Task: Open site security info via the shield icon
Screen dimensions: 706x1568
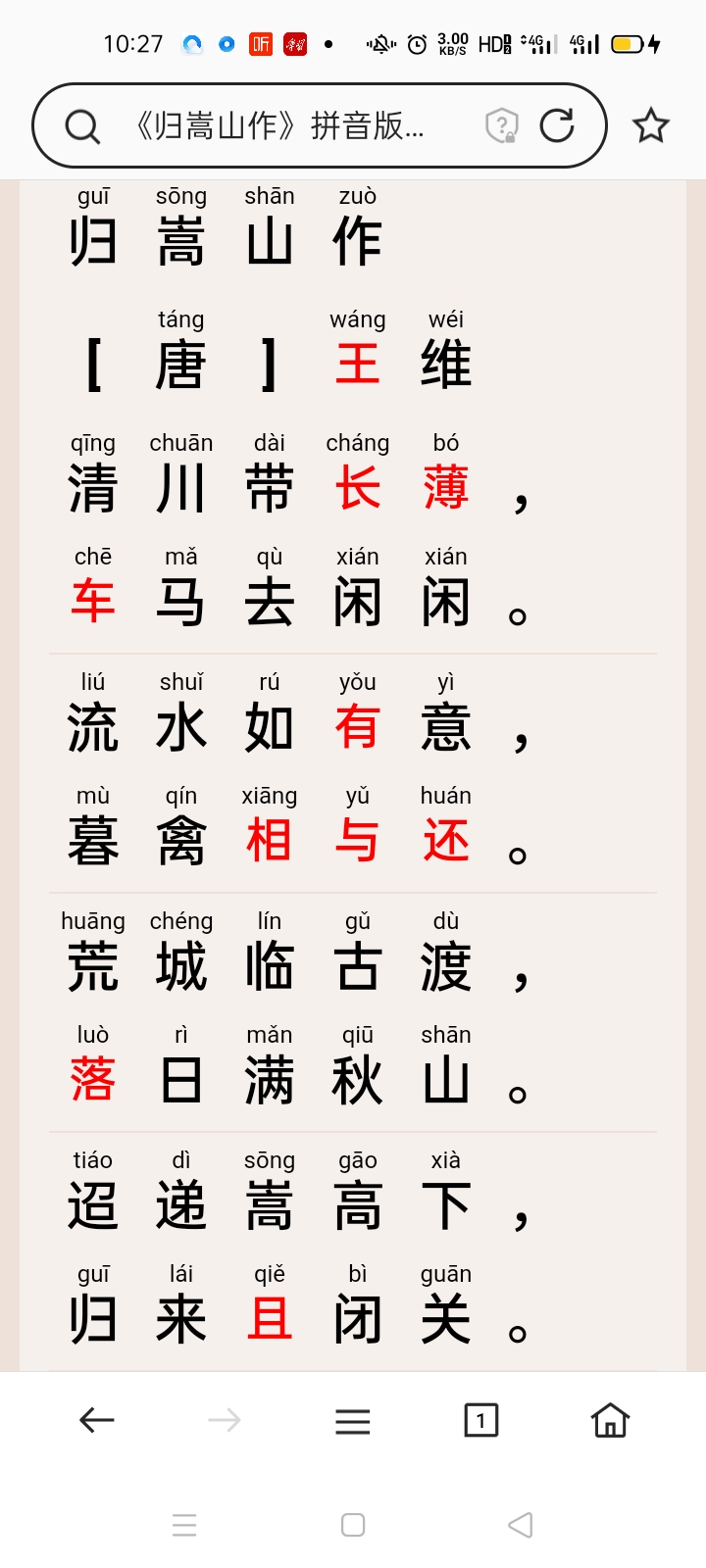Action: [501, 125]
